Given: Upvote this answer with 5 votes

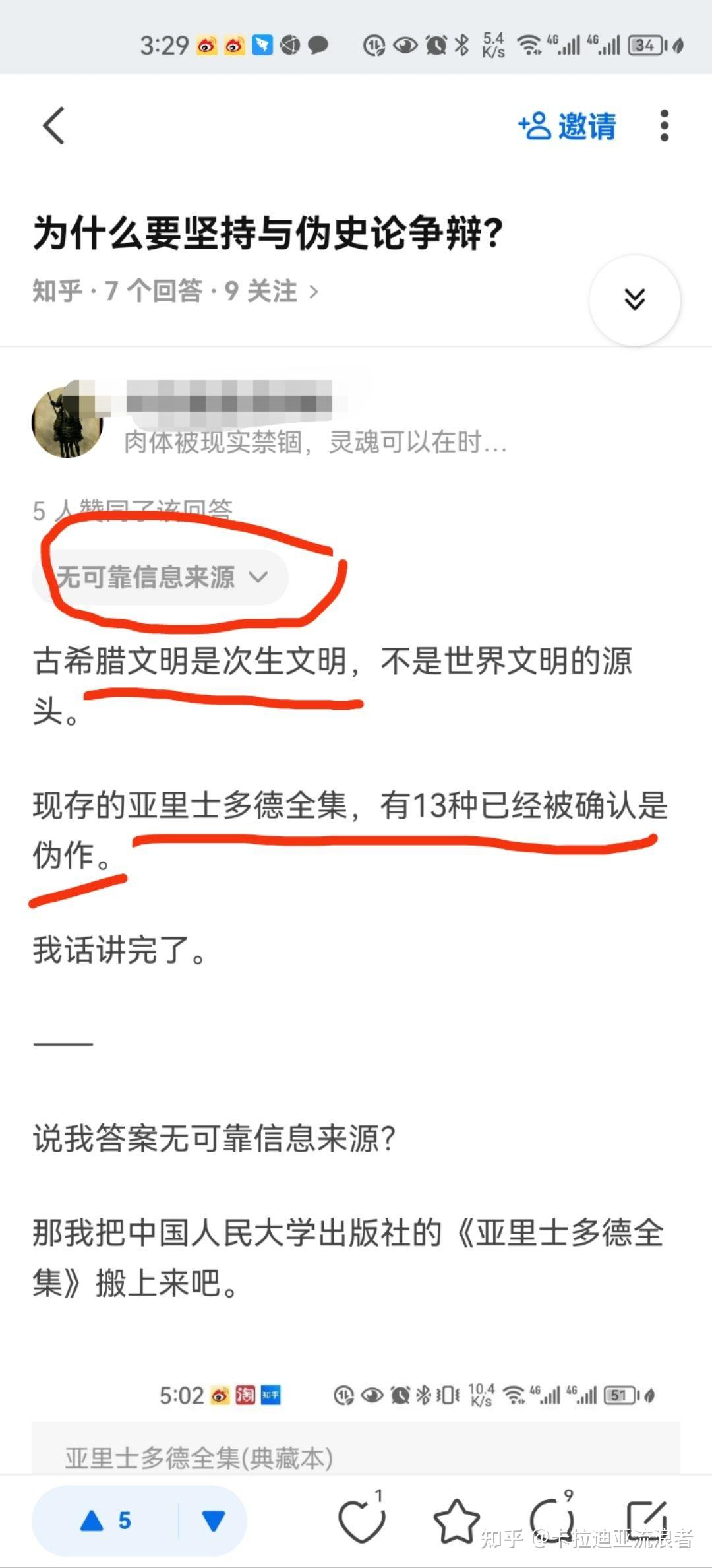Looking at the screenshot, I should (105, 1521).
